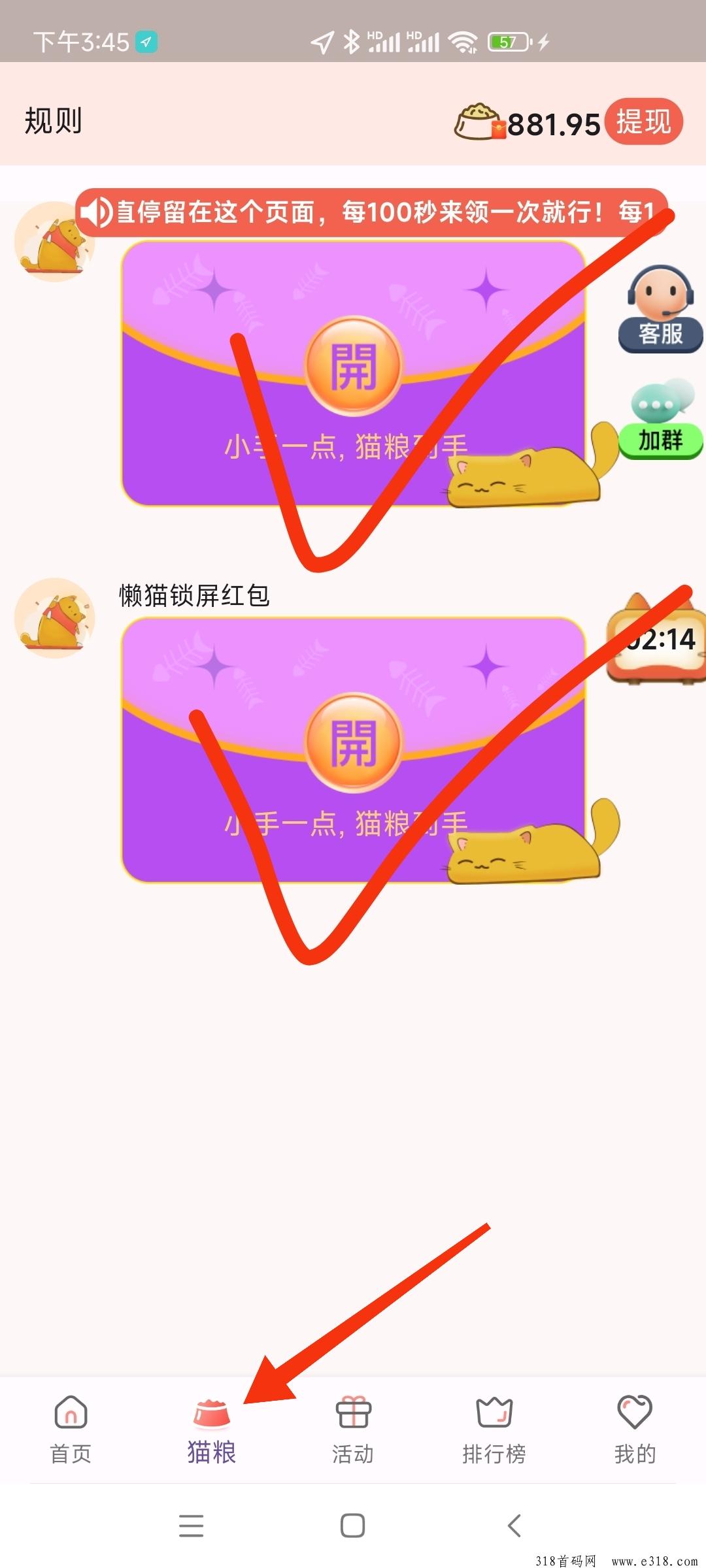Tap the 提现 withdraw button
Viewport: 706px width, 1568px height.
[x=643, y=122]
